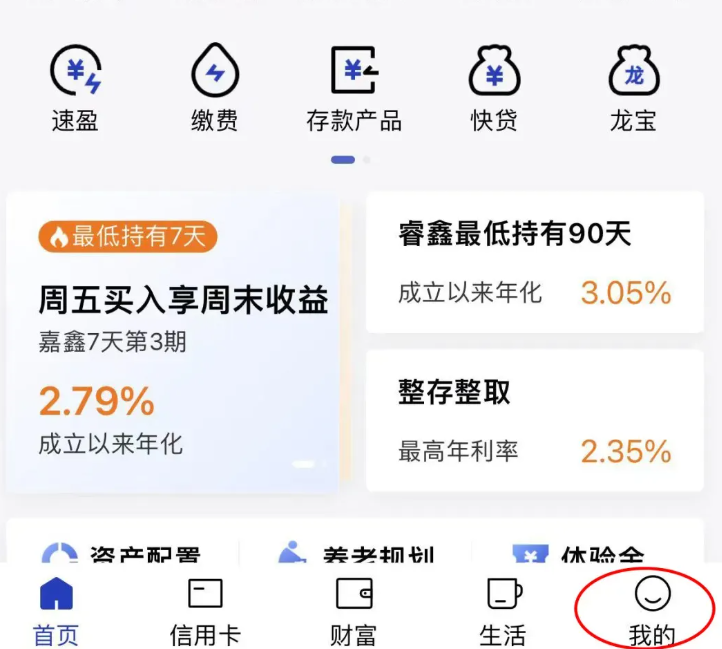Switch to the 信用卡 tab
Screen dimensions: 722x649
(205, 610)
